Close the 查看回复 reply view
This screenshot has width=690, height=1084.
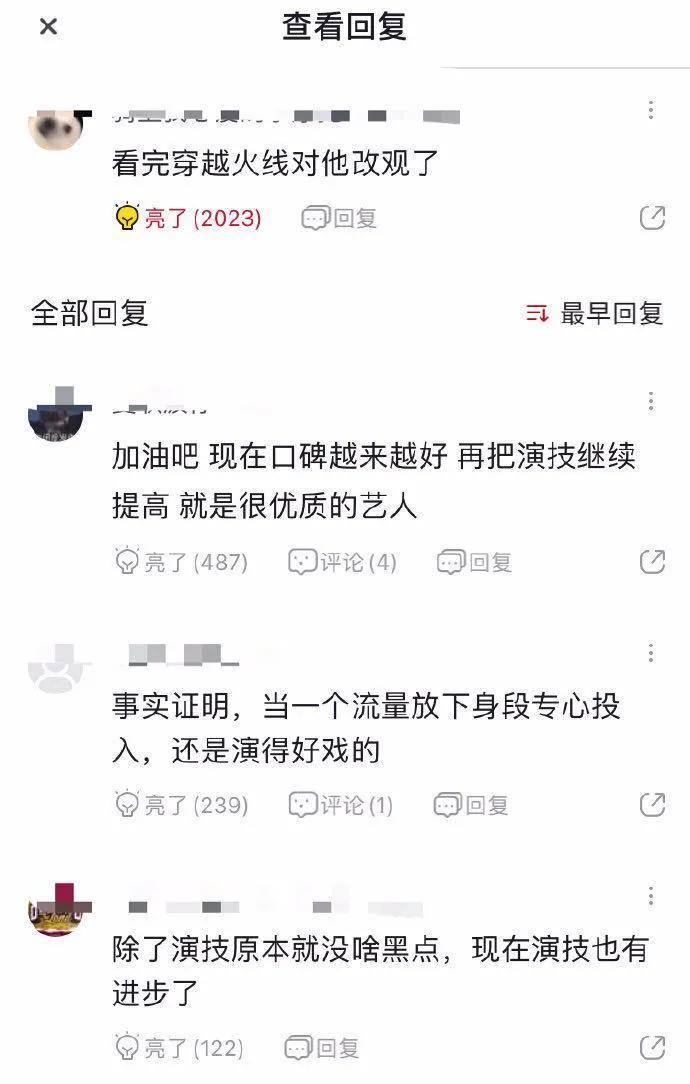[x=48, y=27]
